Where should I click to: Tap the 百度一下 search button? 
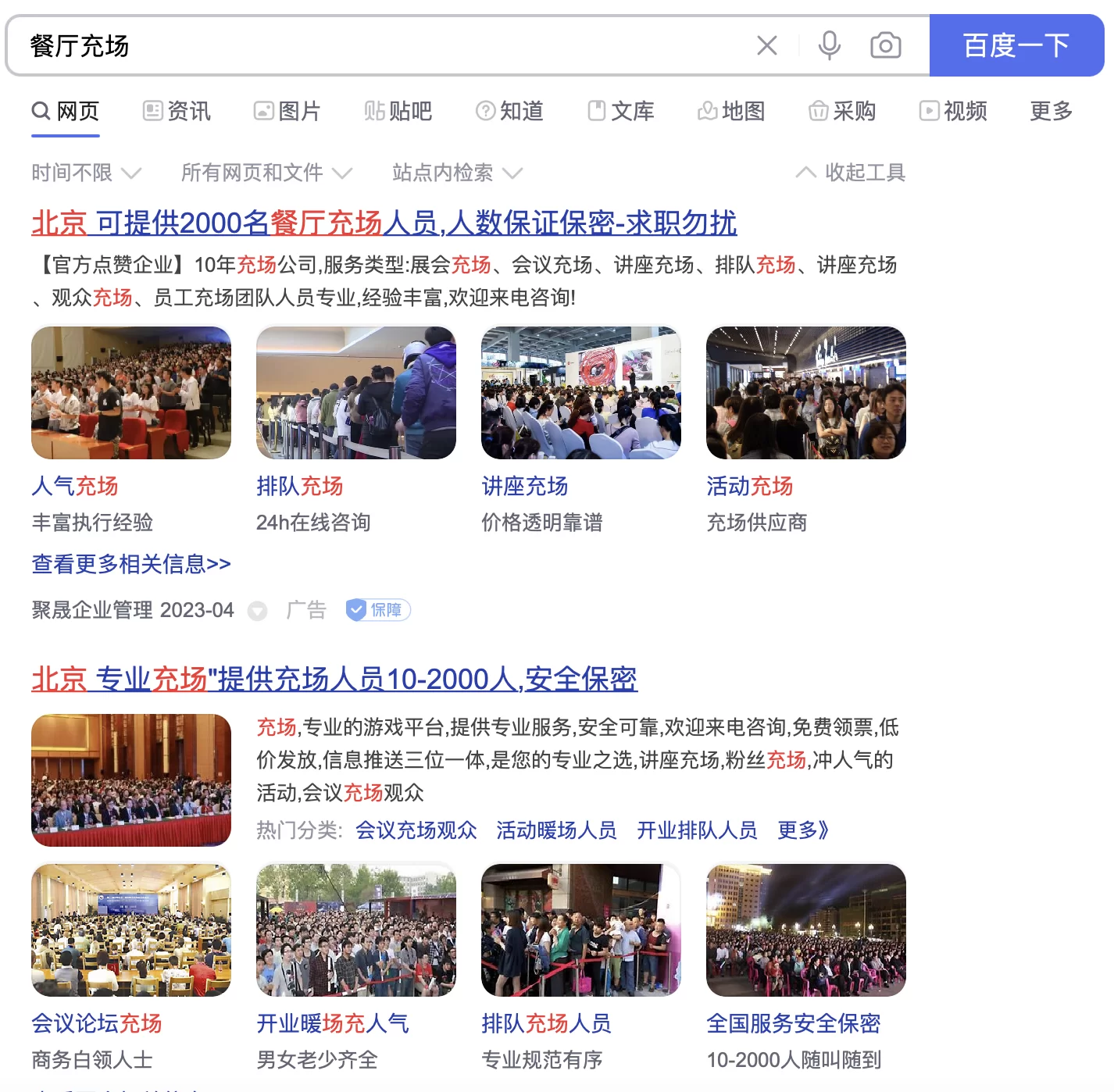pyautogui.click(x=1016, y=46)
